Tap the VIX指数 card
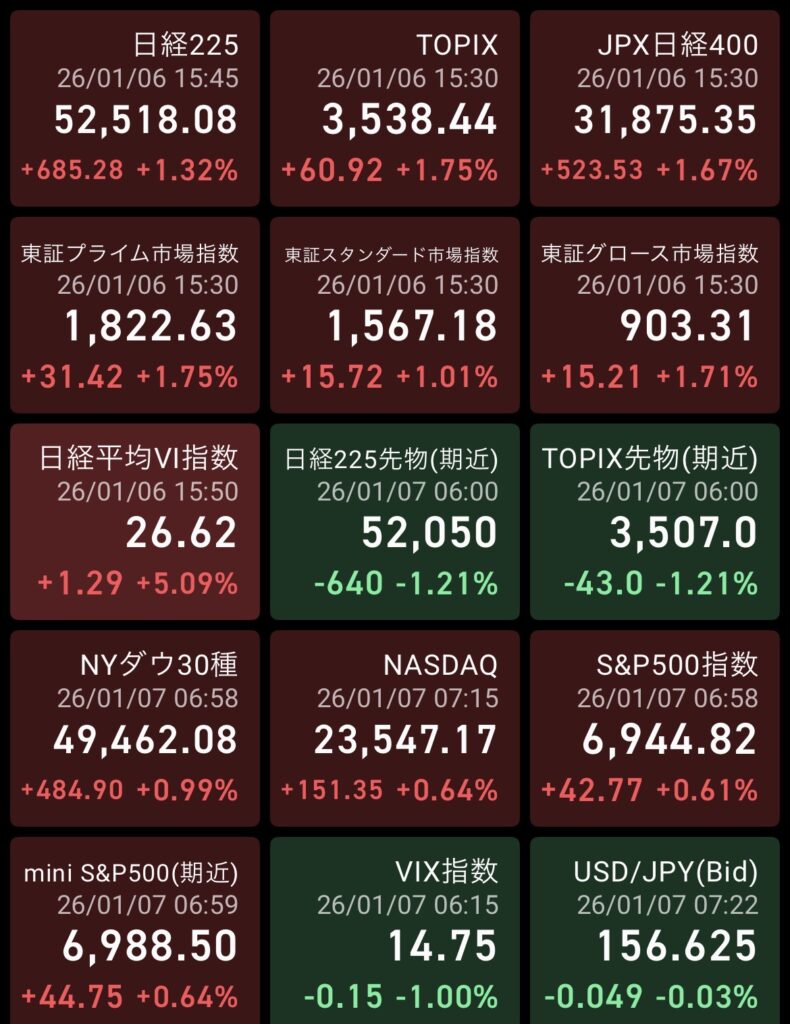The width and height of the screenshot is (790, 1024). (394, 930)
